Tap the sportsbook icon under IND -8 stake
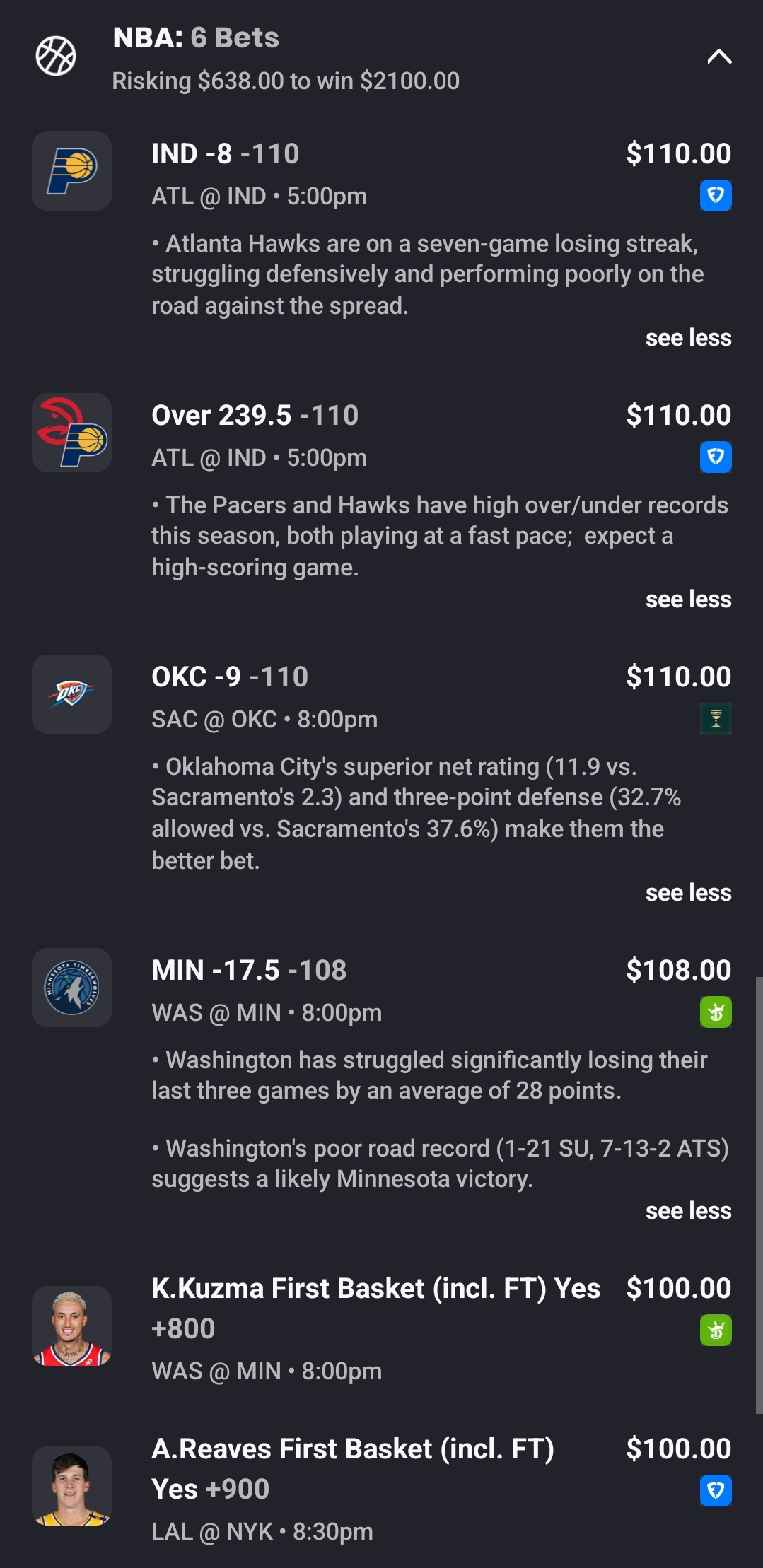Image resolution: width=763 pixels, height=1568 pixels. (716, 196)
